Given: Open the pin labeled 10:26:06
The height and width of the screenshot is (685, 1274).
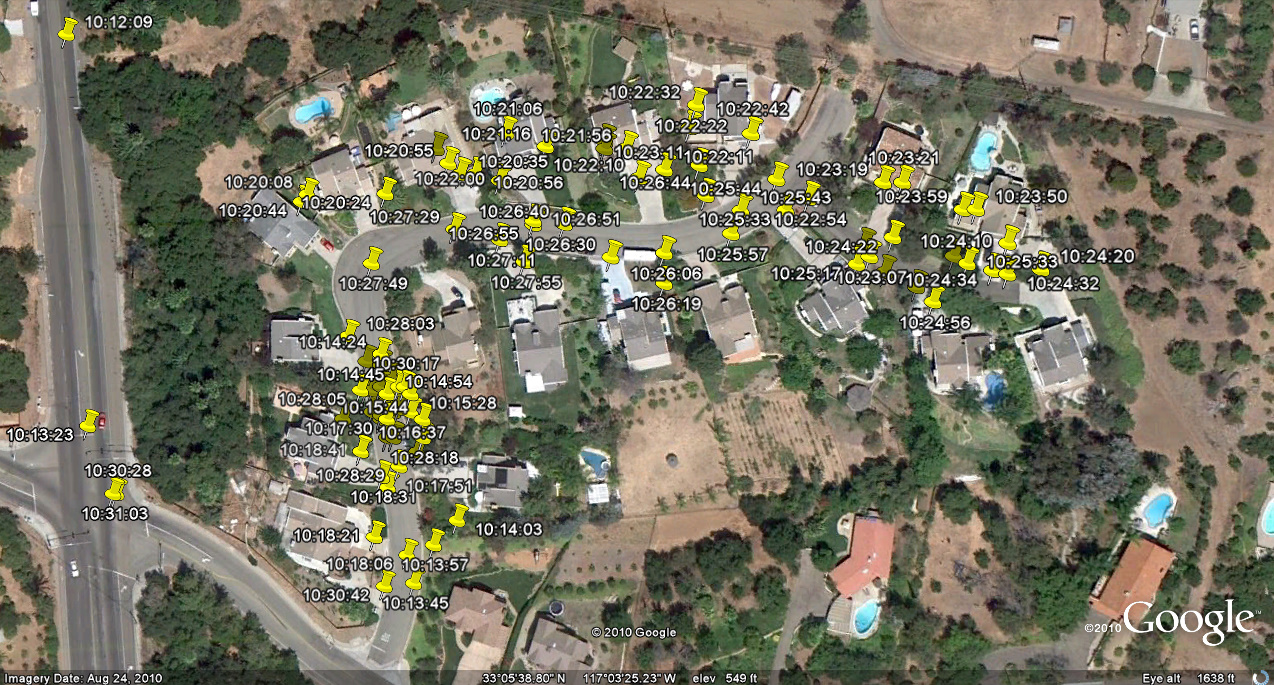Looking at the screenshot, I should click(665, 248).
